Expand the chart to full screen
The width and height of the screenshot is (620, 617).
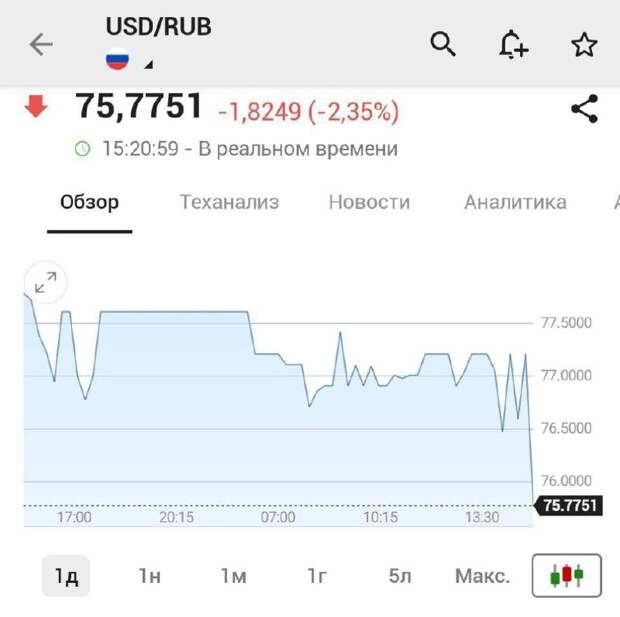click(x=45, y=283)
